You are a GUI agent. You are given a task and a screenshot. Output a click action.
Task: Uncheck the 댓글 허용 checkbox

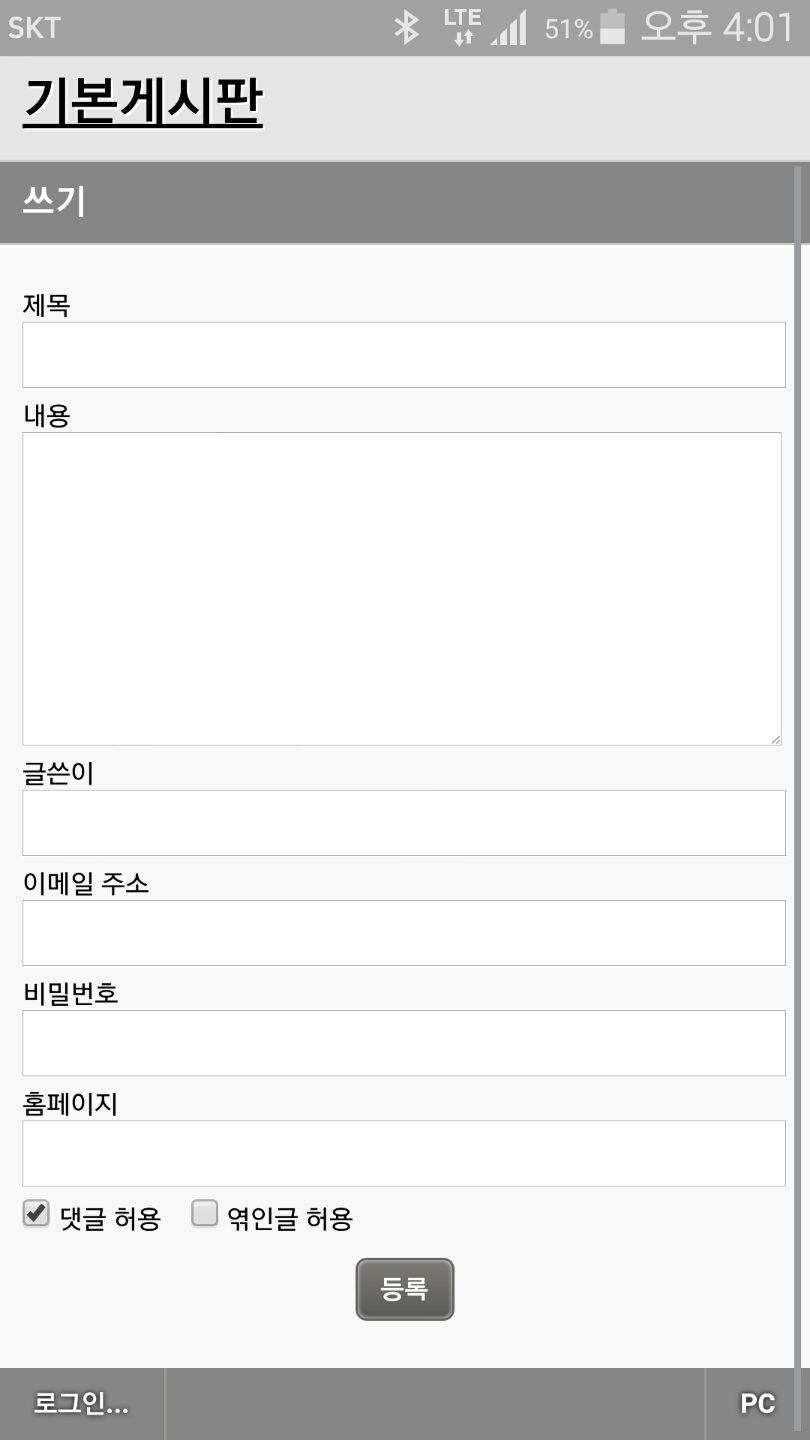pyautogui.click(x=36, y=1215)
